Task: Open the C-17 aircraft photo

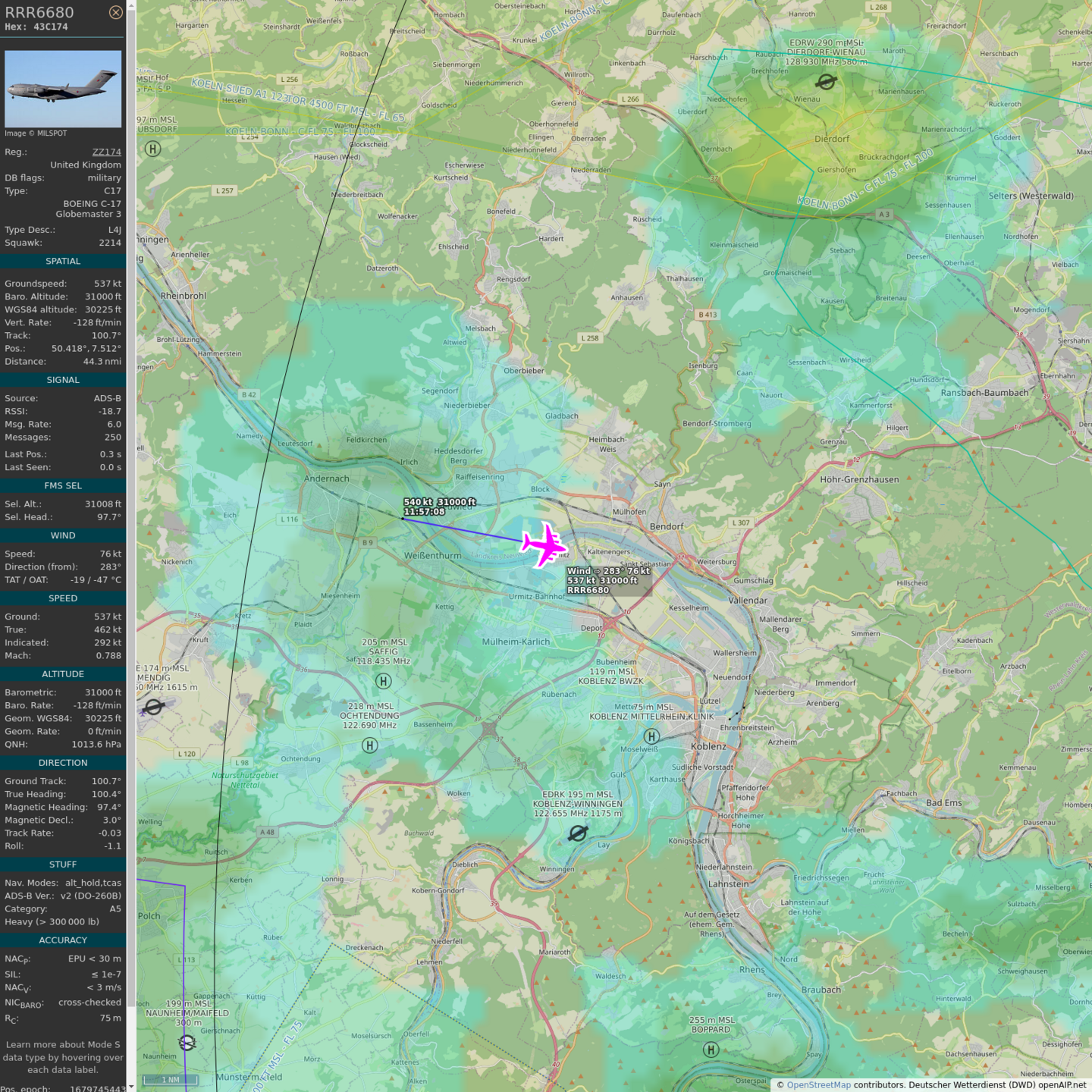Action: [x=63, y=89]
